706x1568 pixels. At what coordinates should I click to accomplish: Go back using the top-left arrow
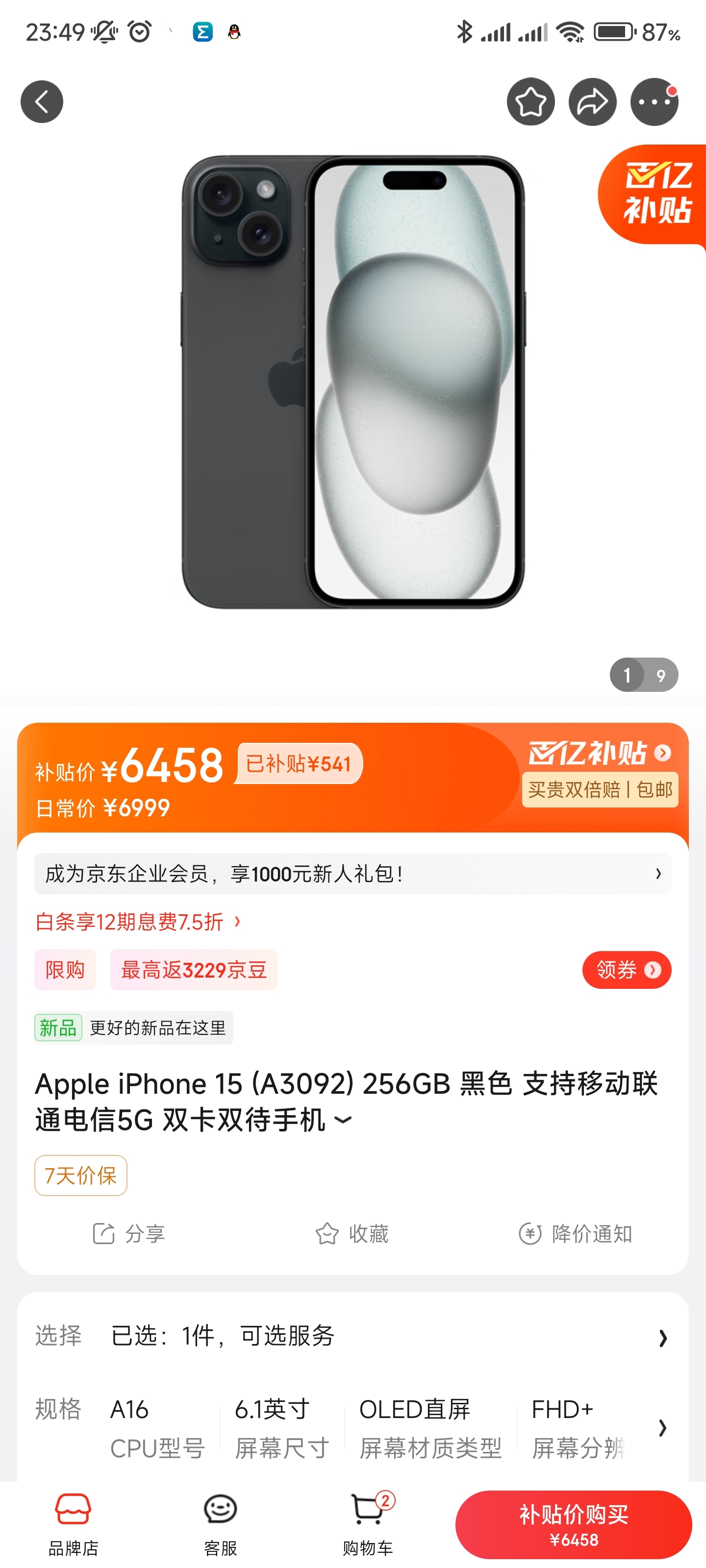coord(41,101)
